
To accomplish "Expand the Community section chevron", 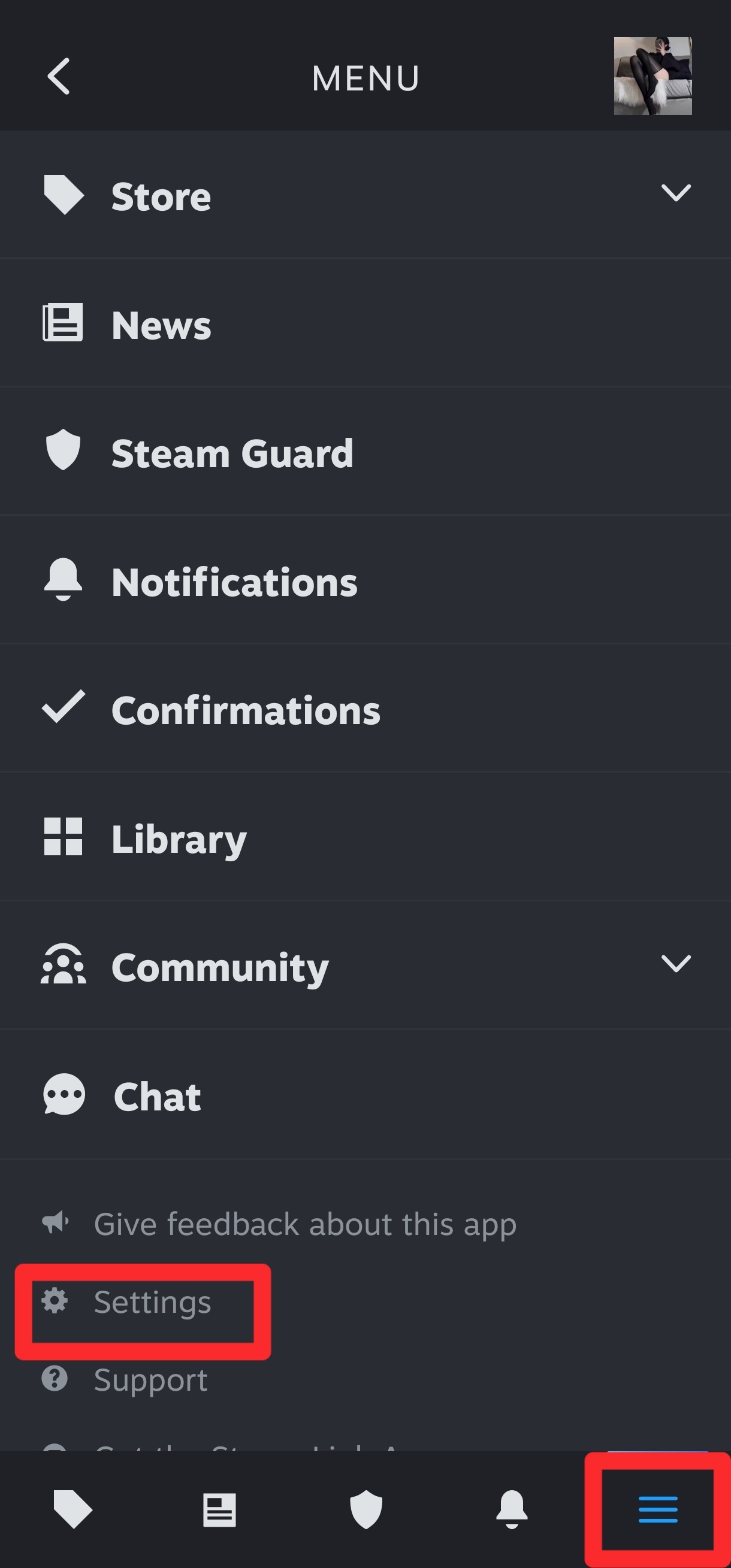I will pos(675,964).
